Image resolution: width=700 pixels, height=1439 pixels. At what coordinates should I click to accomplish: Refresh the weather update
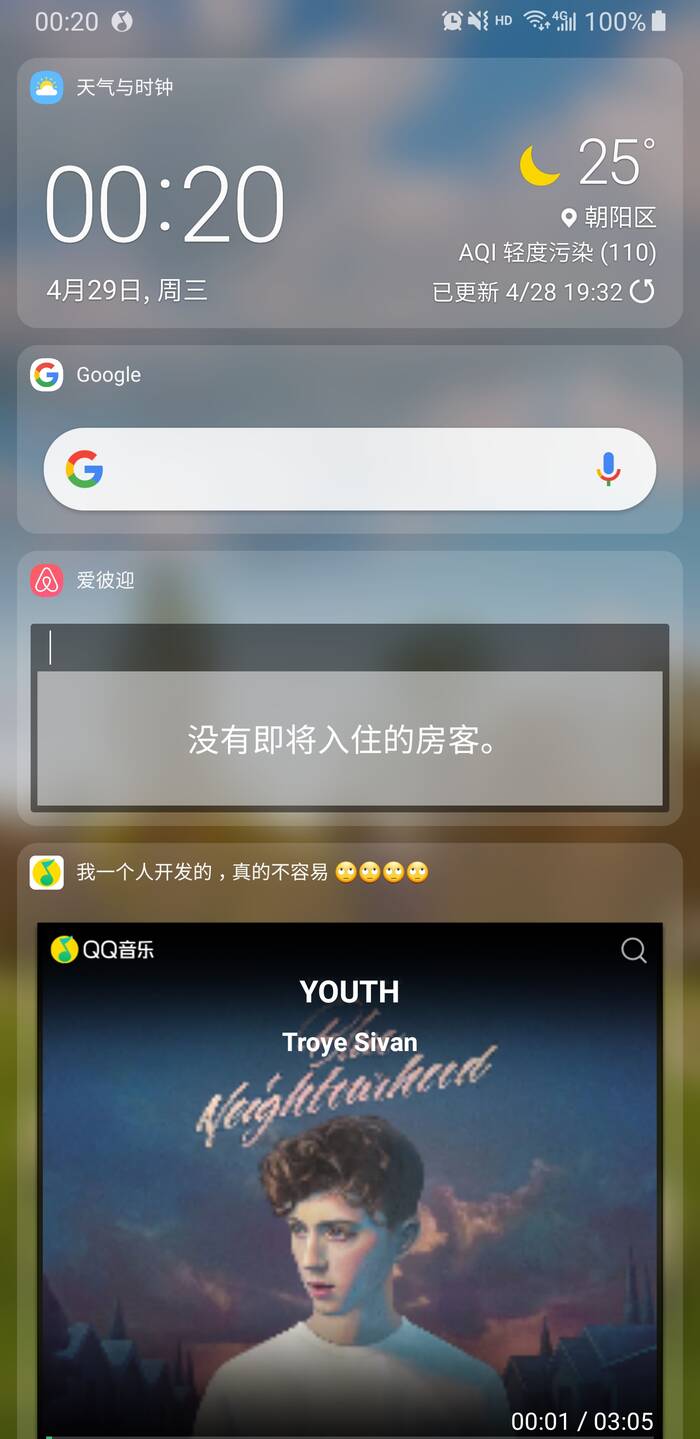click(642, 291)
